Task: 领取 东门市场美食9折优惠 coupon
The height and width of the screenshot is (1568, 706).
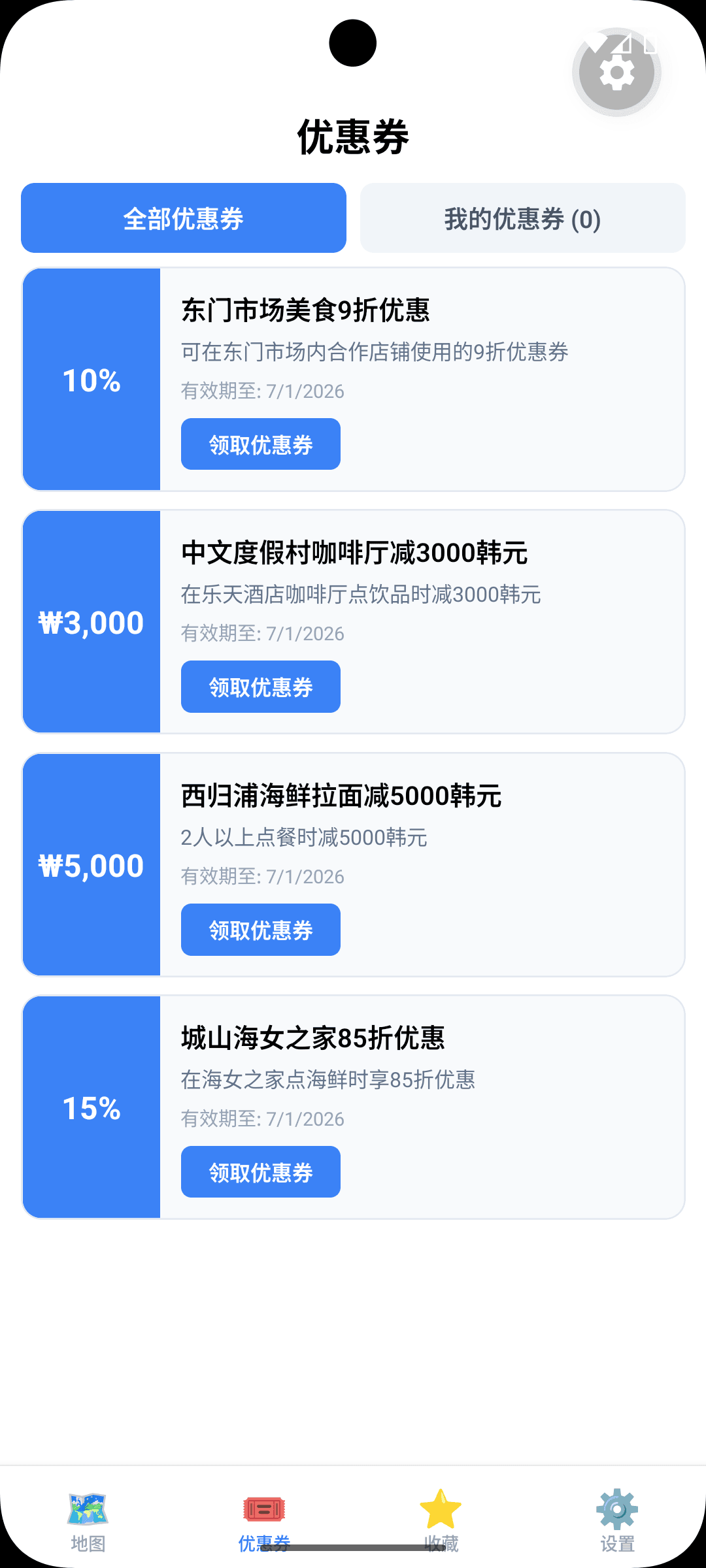Action: coord(260,445)
